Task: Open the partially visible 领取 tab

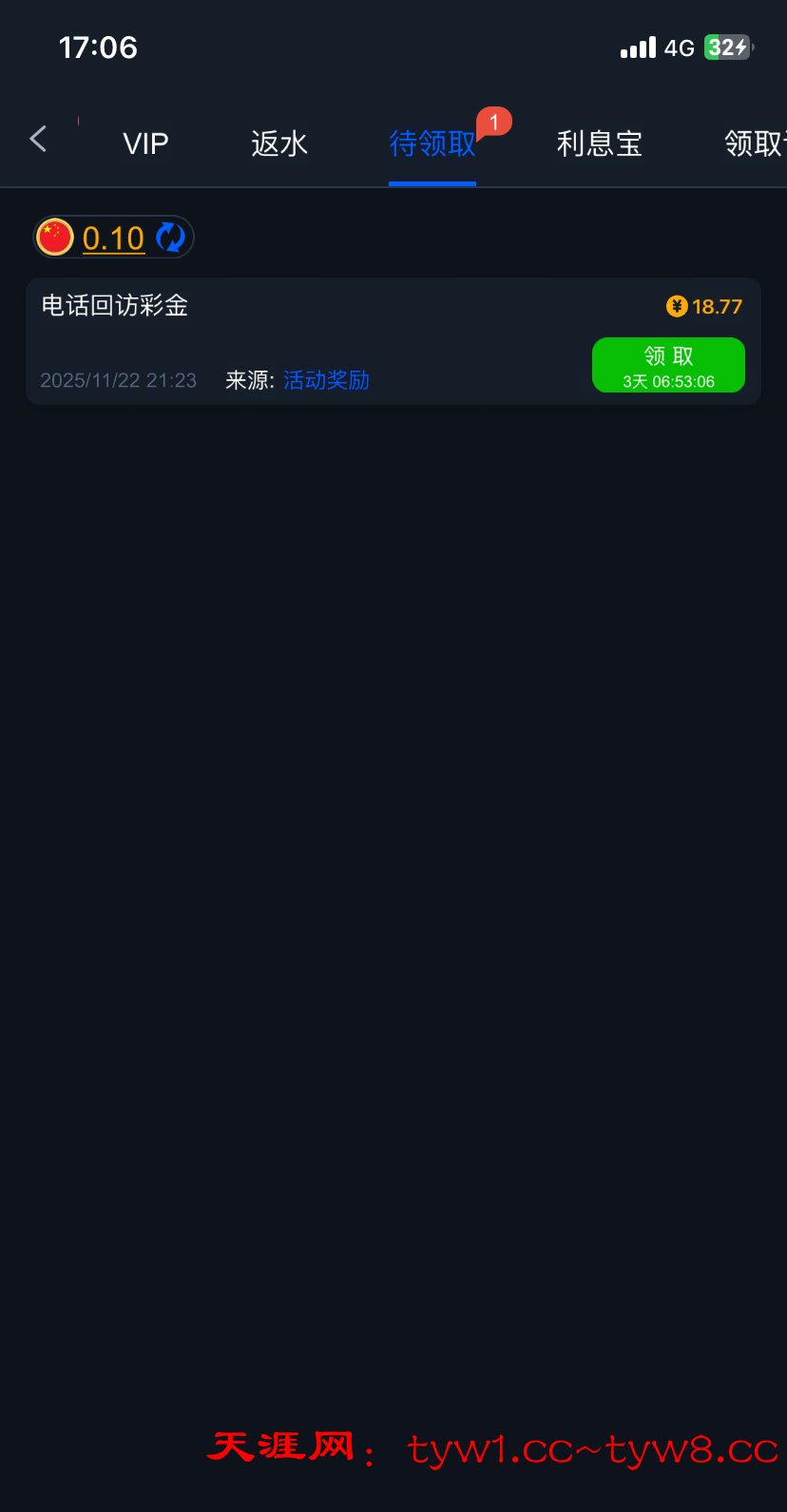Action: [755, 144]
